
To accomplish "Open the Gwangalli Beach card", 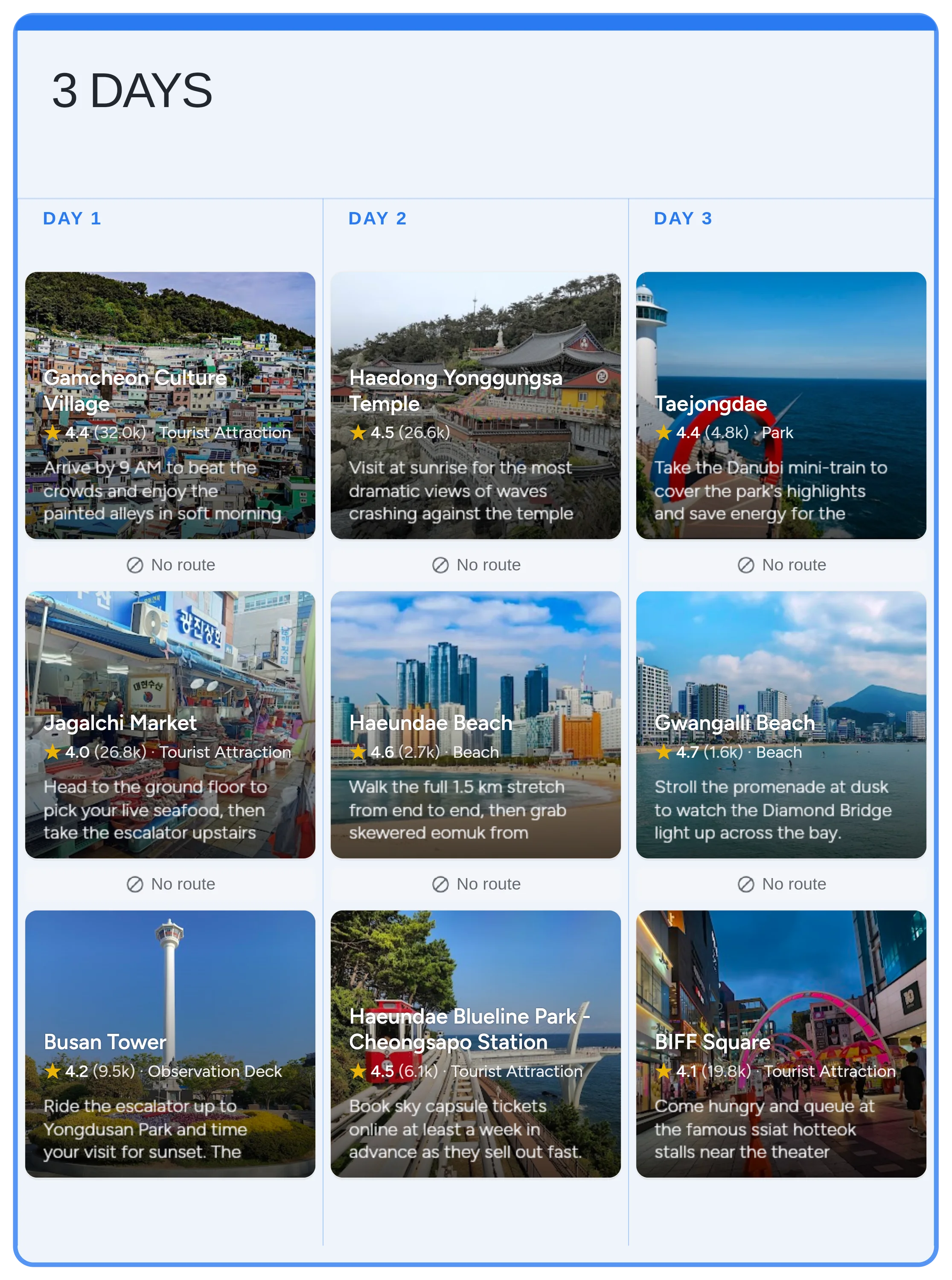I will click(x=781, y=724).
